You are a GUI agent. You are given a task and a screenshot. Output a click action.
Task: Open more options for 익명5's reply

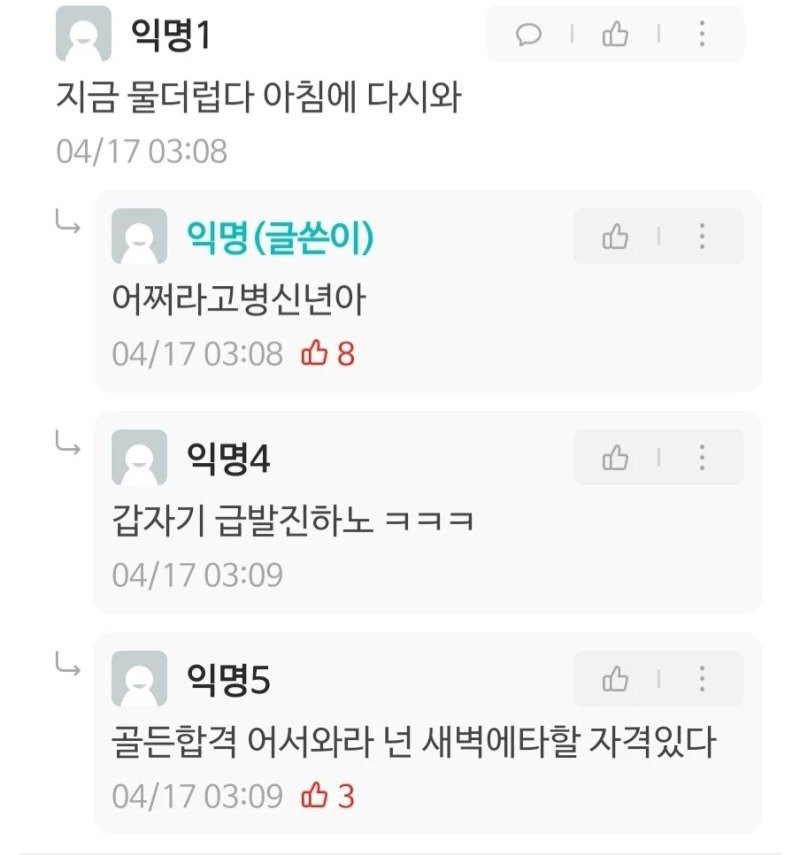[x=702, y=680]
